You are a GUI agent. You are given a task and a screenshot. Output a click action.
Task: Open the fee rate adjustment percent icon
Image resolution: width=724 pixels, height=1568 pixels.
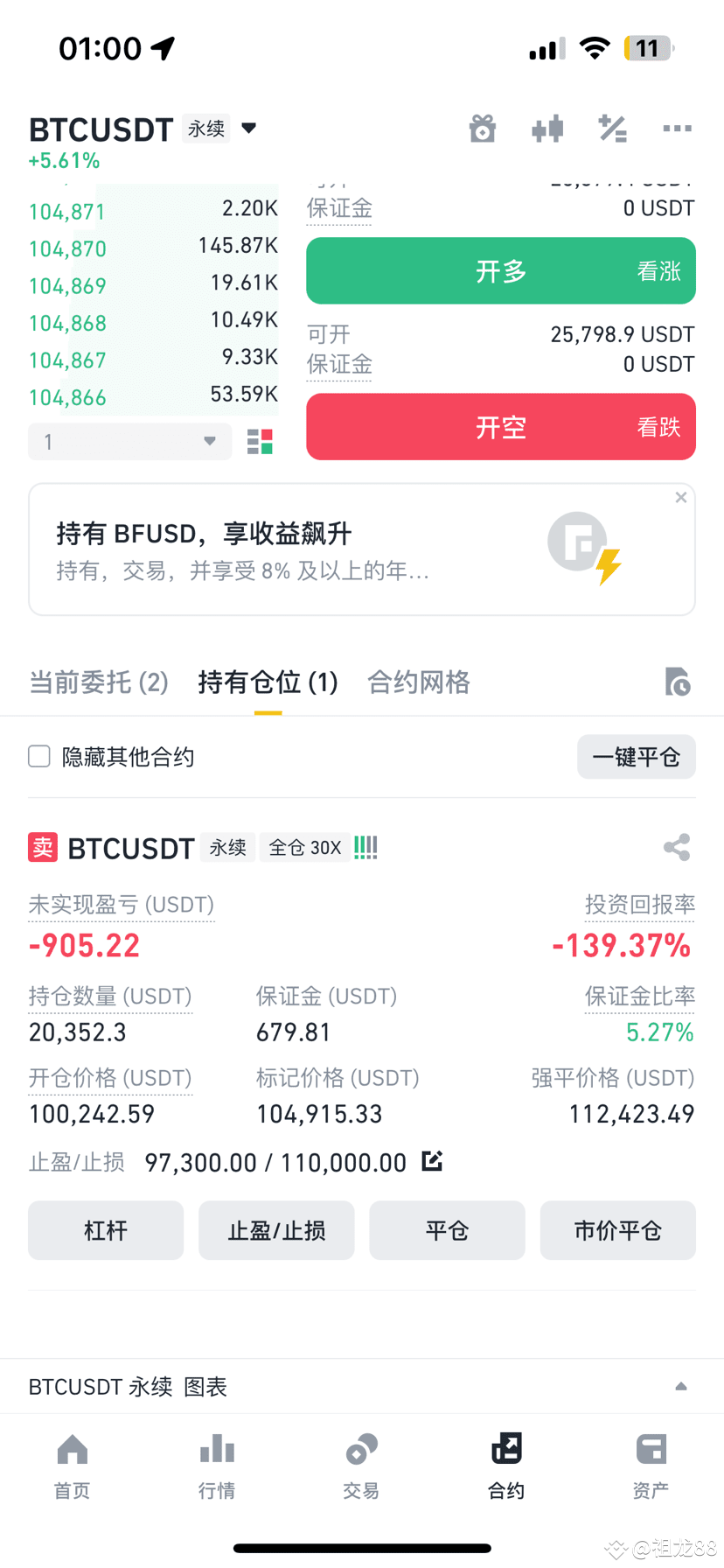pos(612,129)
